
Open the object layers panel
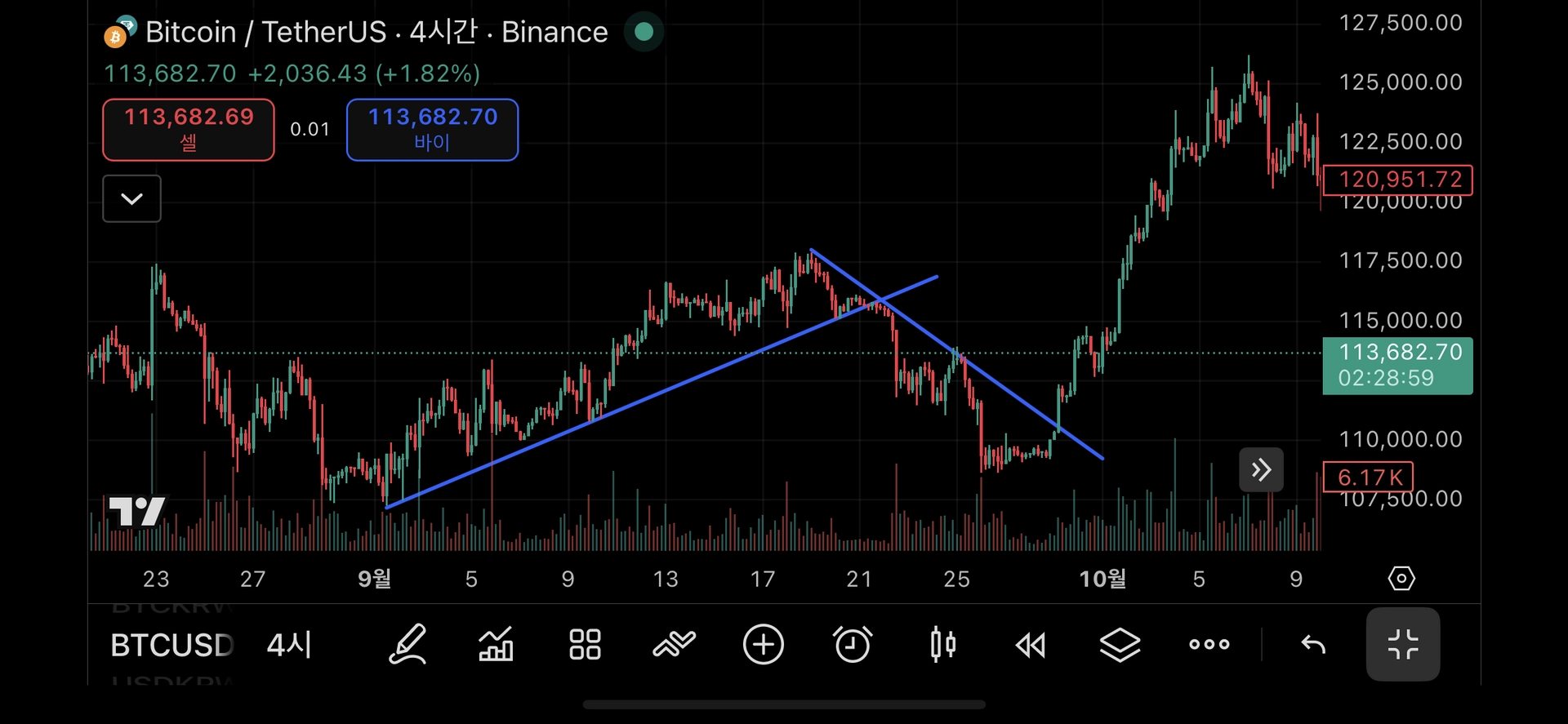[1120, 645]
